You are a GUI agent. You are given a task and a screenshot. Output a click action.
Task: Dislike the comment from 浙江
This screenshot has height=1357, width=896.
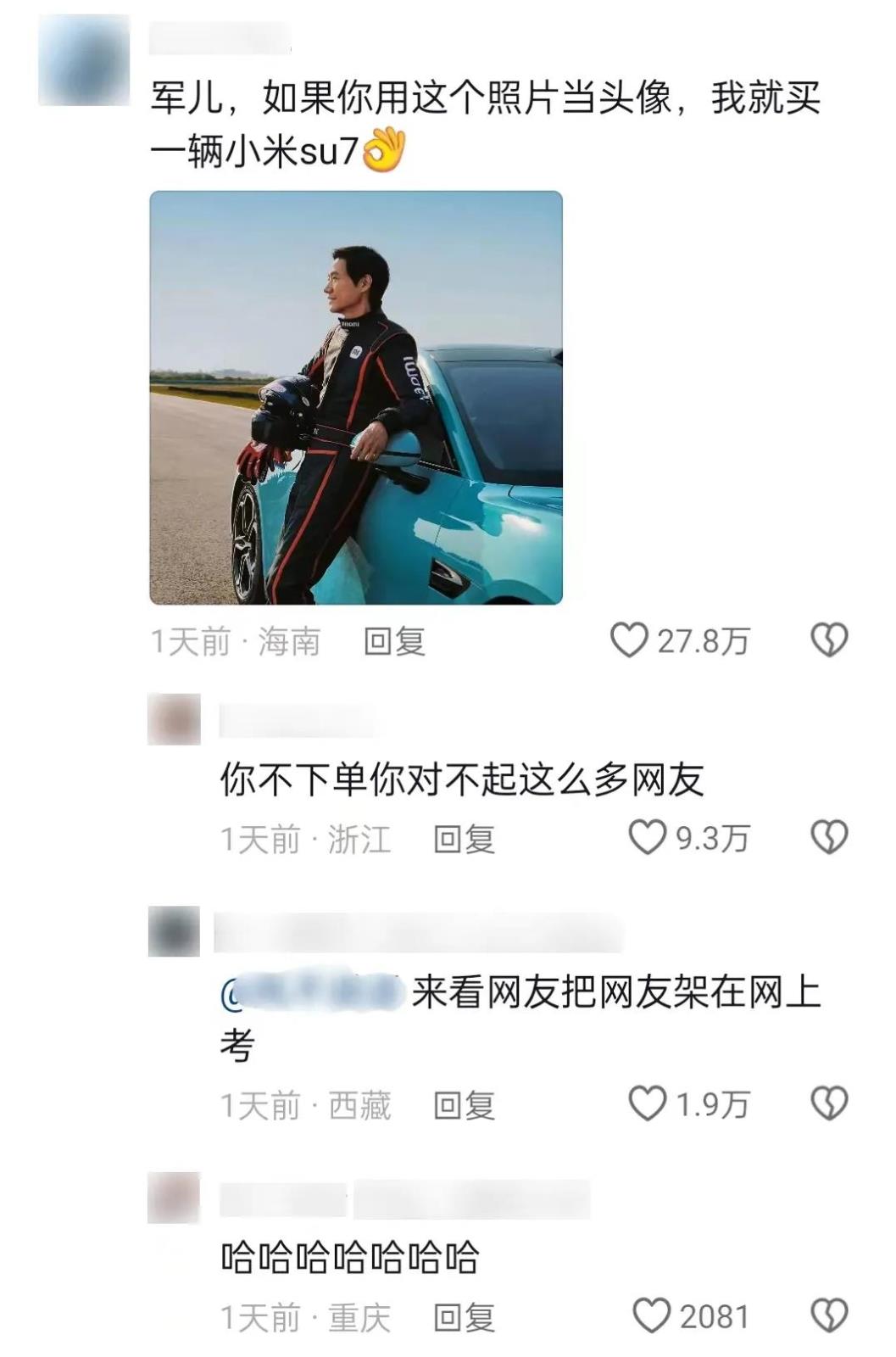829,838
